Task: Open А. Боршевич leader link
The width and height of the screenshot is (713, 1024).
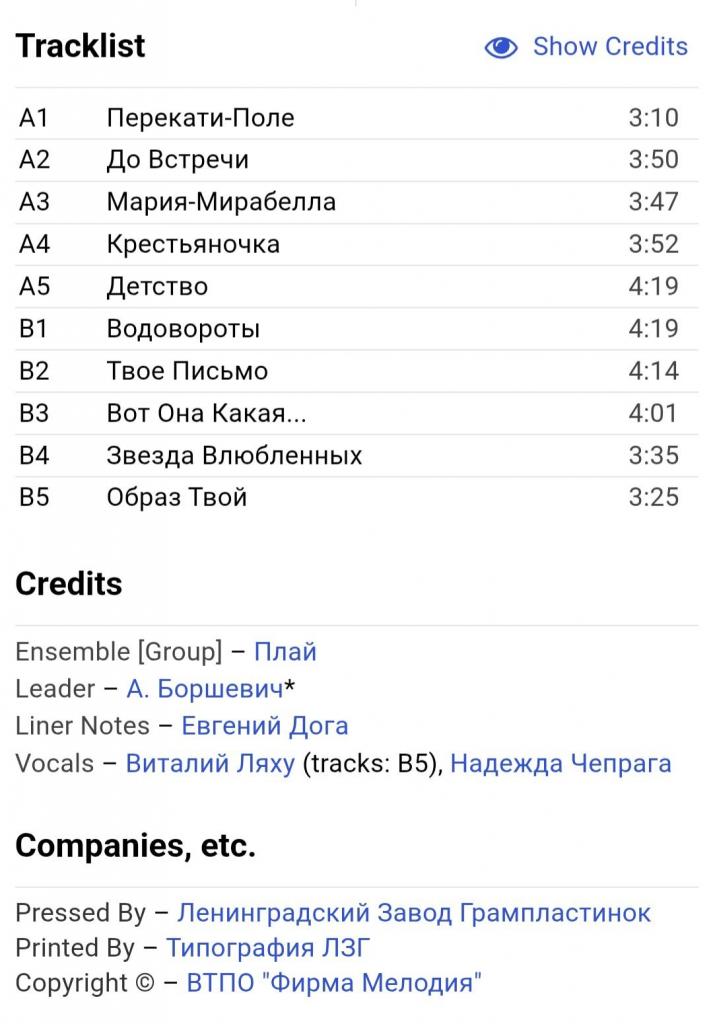Action: (204, 689)
